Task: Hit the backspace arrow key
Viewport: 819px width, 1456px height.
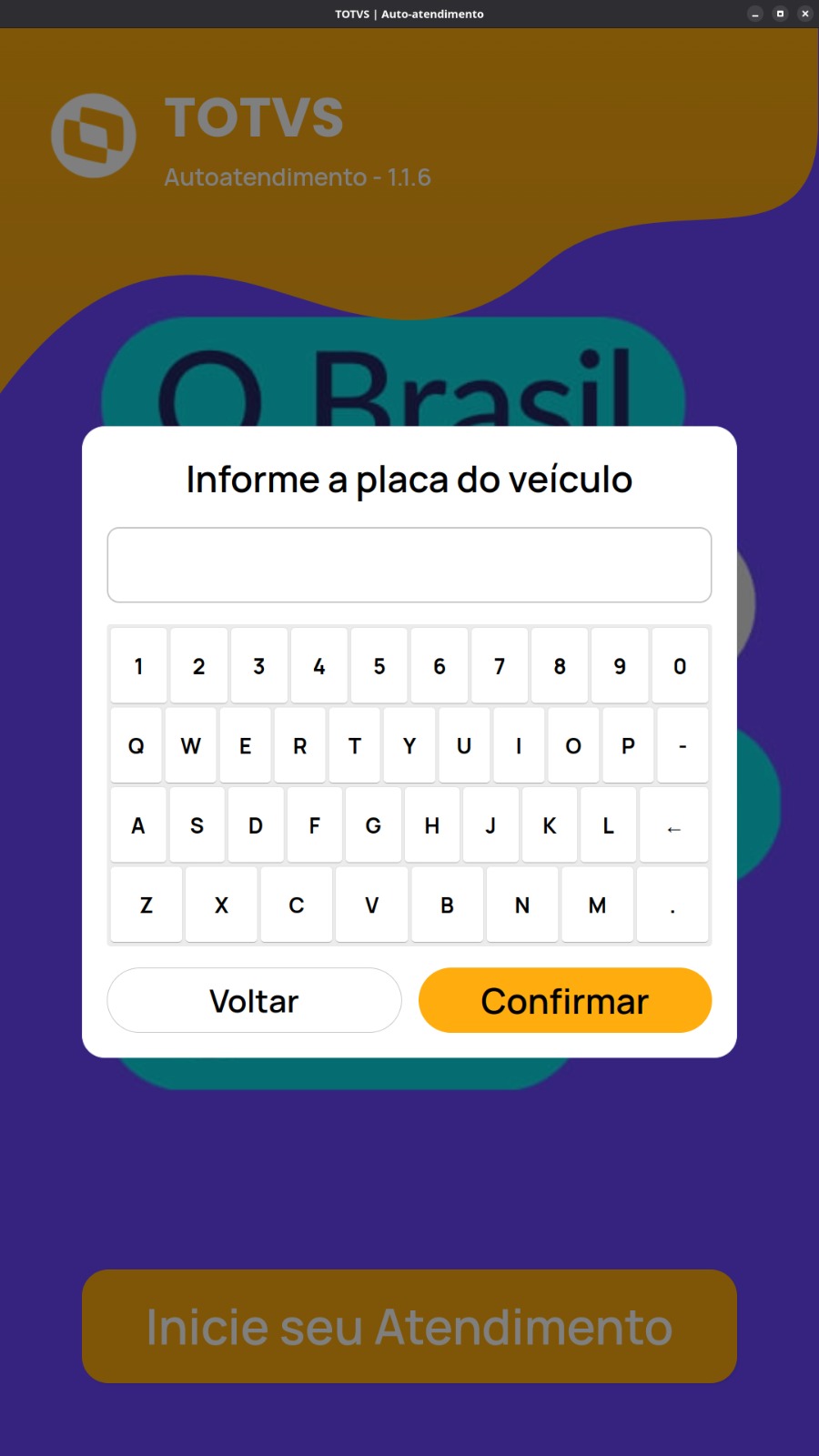Action: [x=673, y=826]
